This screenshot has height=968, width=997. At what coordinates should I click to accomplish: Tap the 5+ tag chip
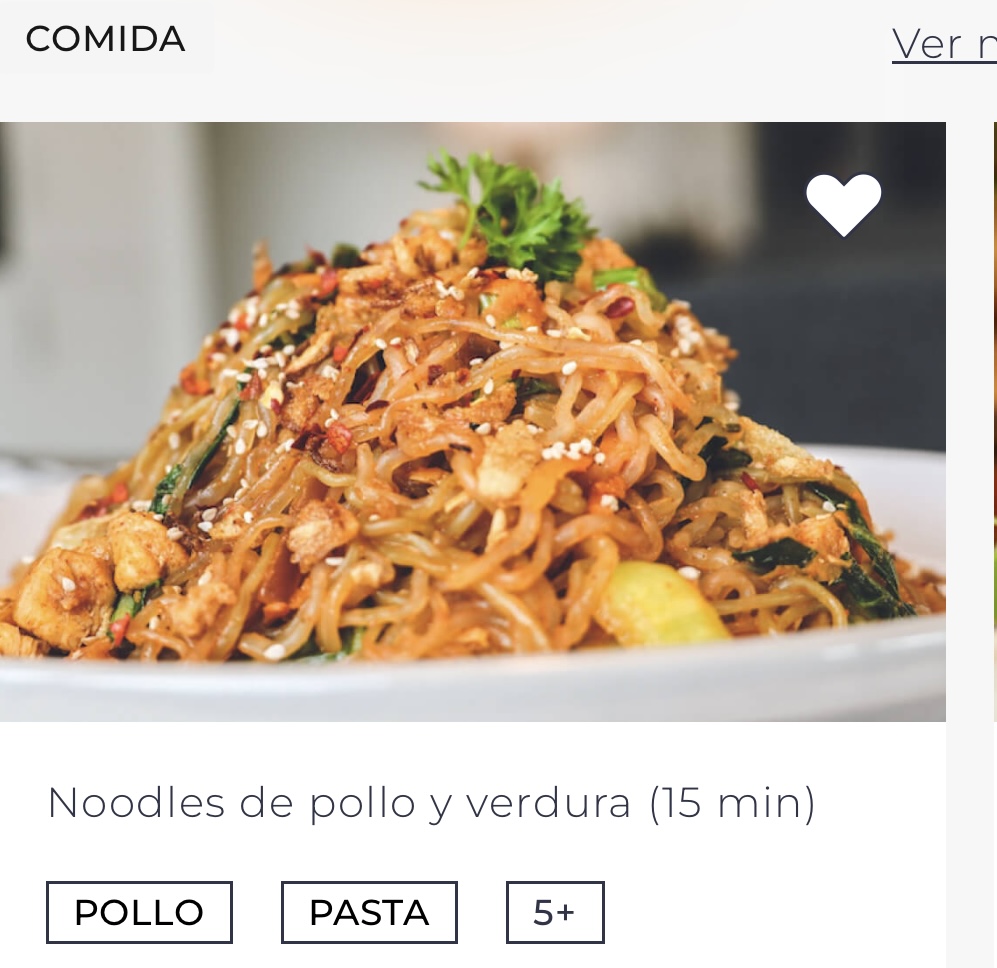pos(555,912)
